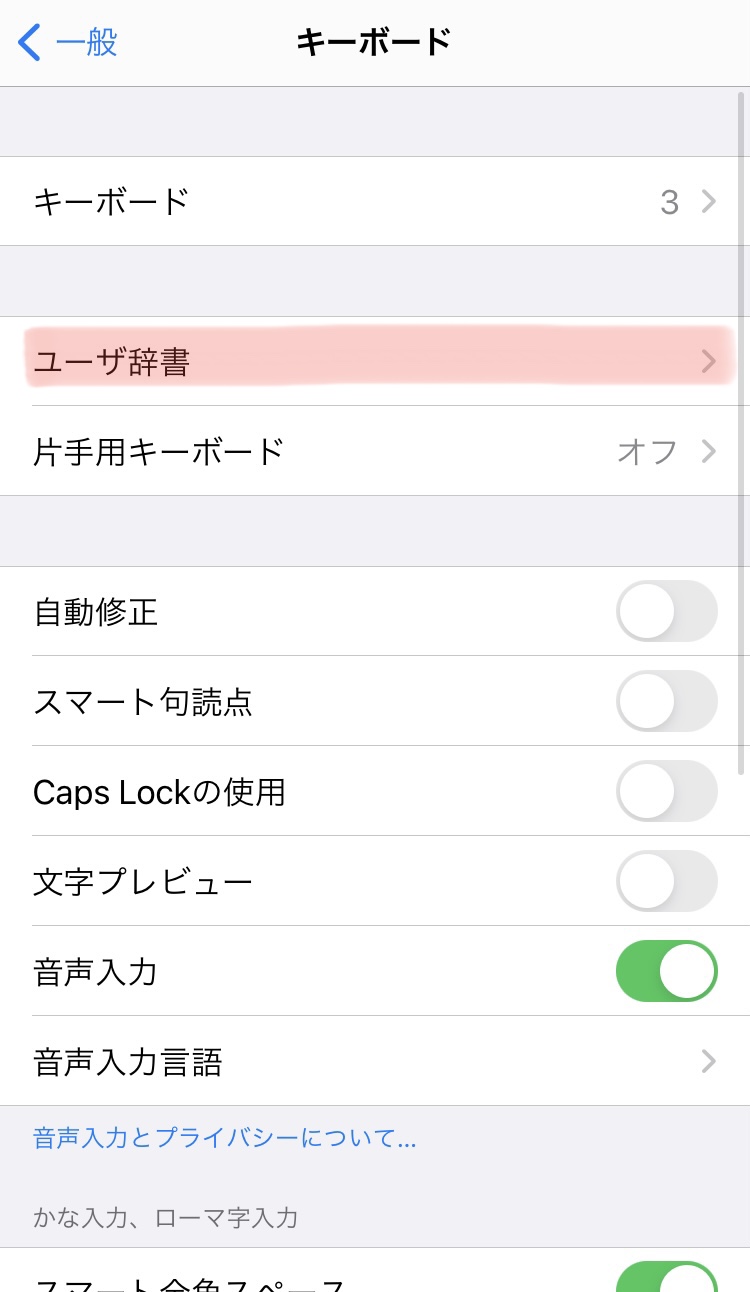This screenshot has height=1292, width=750.
Task: Go back to 一般 settings
Action: tap(68, 43)
